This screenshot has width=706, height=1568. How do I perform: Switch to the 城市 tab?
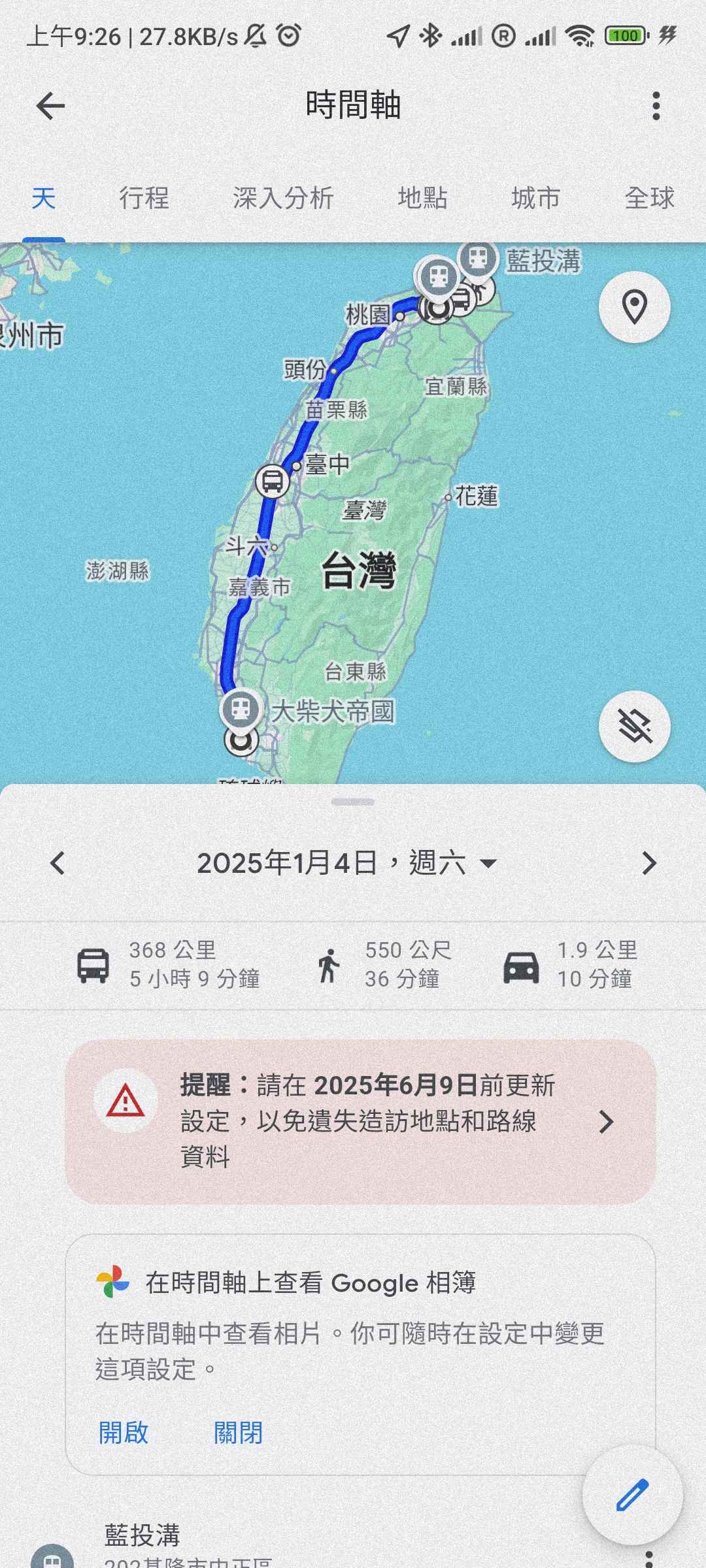(535, 198)
